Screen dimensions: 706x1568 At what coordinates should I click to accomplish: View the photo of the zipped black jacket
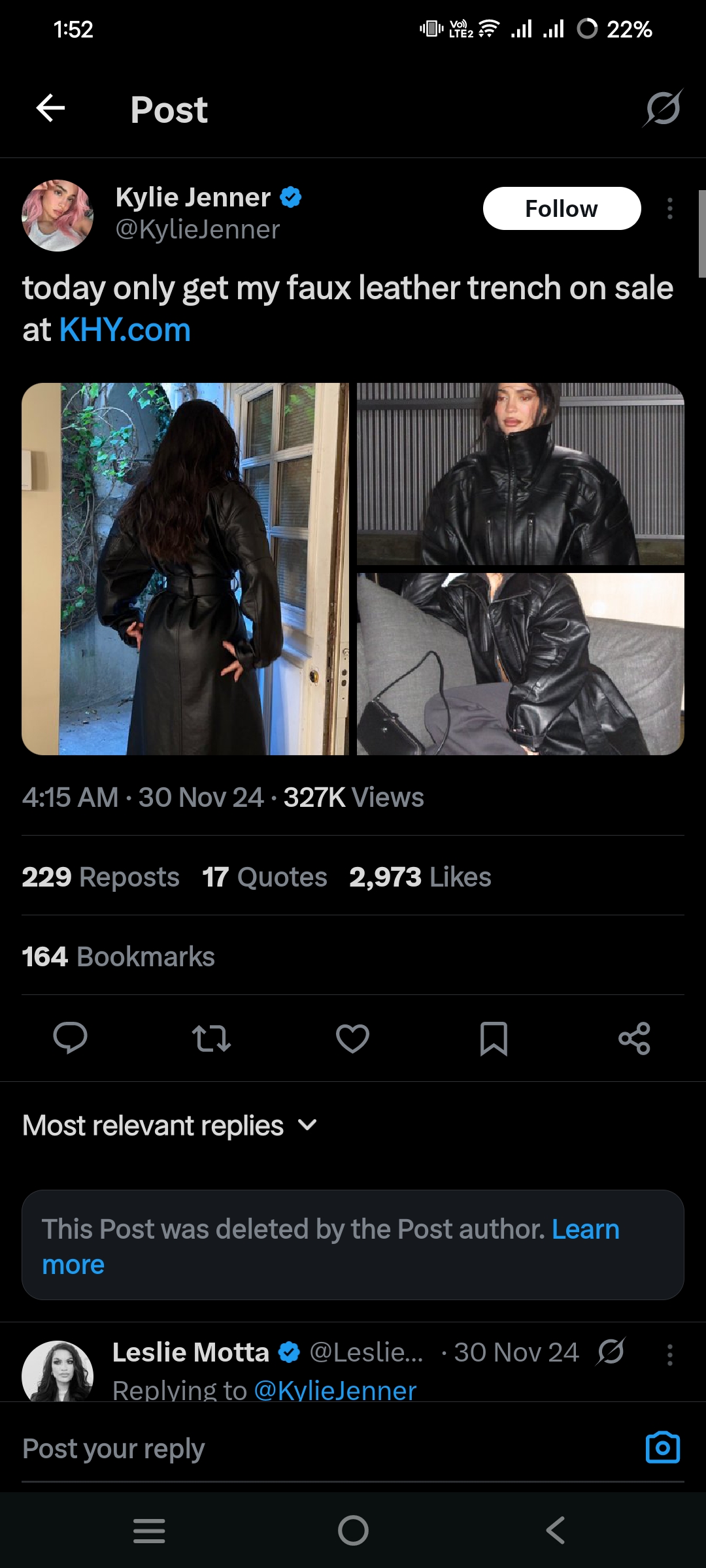(520, 474)
